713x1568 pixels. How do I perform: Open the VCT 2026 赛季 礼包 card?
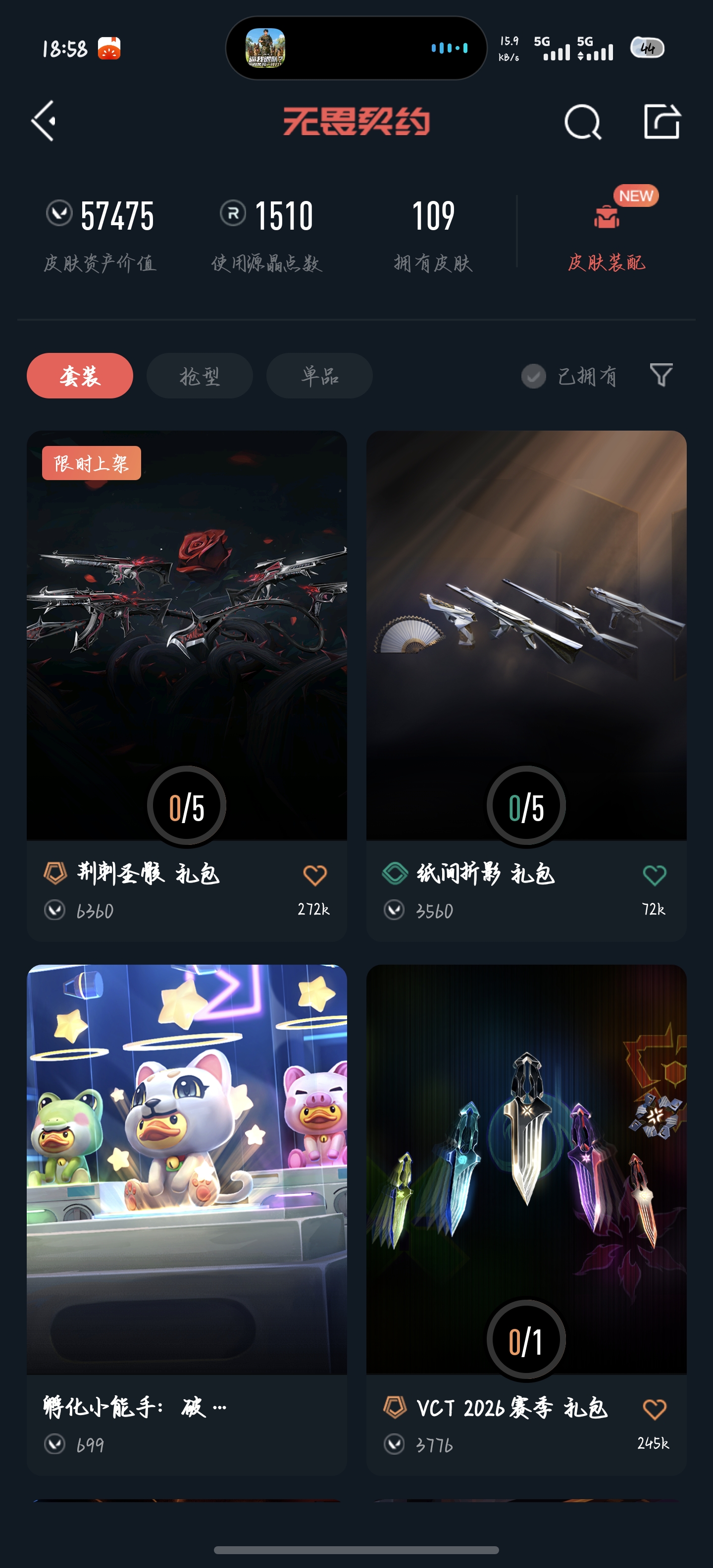tap(526, 1169)
